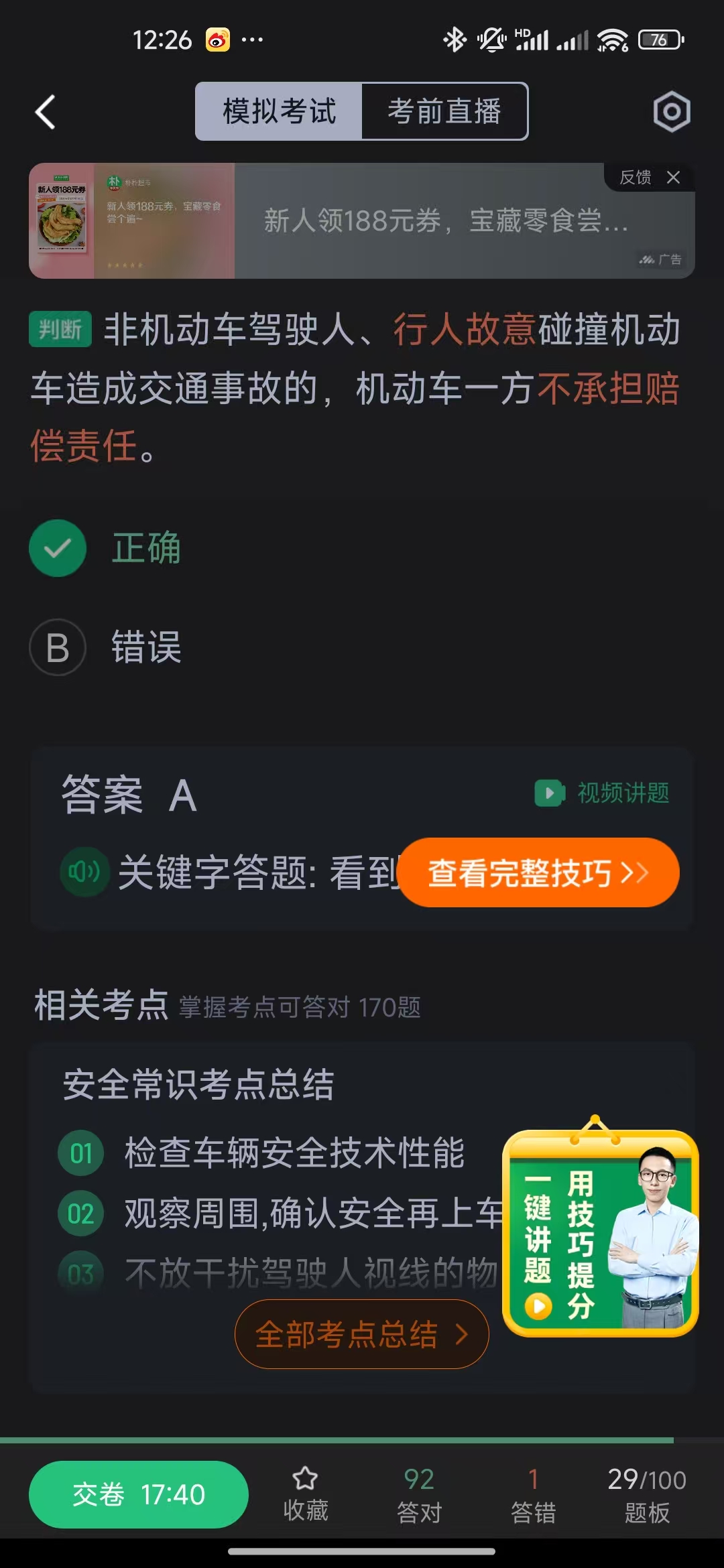This screenshot has height=1568, width=724.
Task: Expand 全部考点总结 summary
Action: (x=361, y=1334)
